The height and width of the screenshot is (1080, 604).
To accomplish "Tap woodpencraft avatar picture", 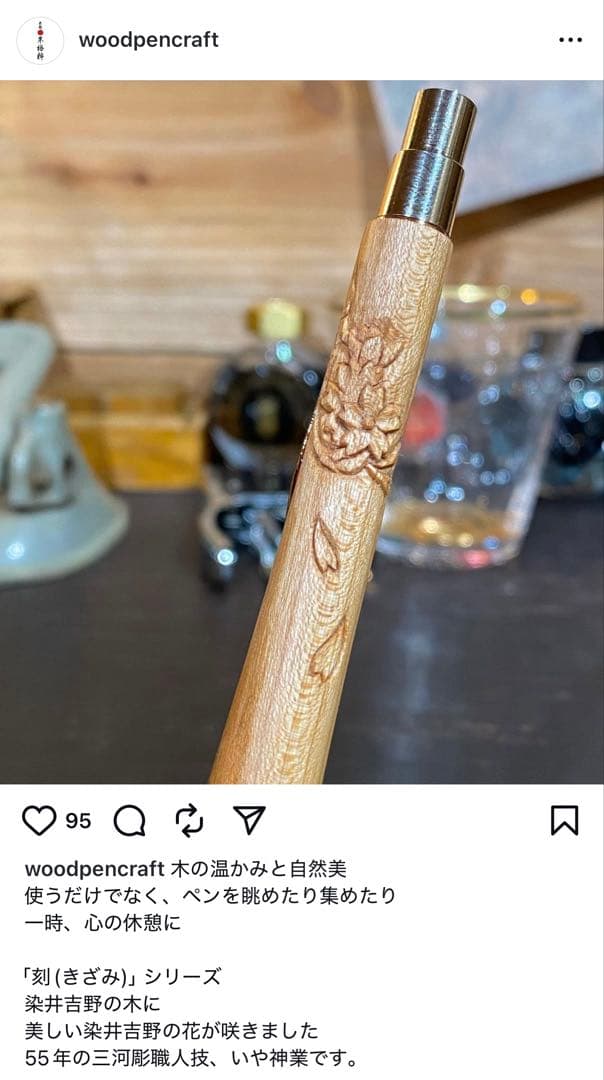I will 40,40.
